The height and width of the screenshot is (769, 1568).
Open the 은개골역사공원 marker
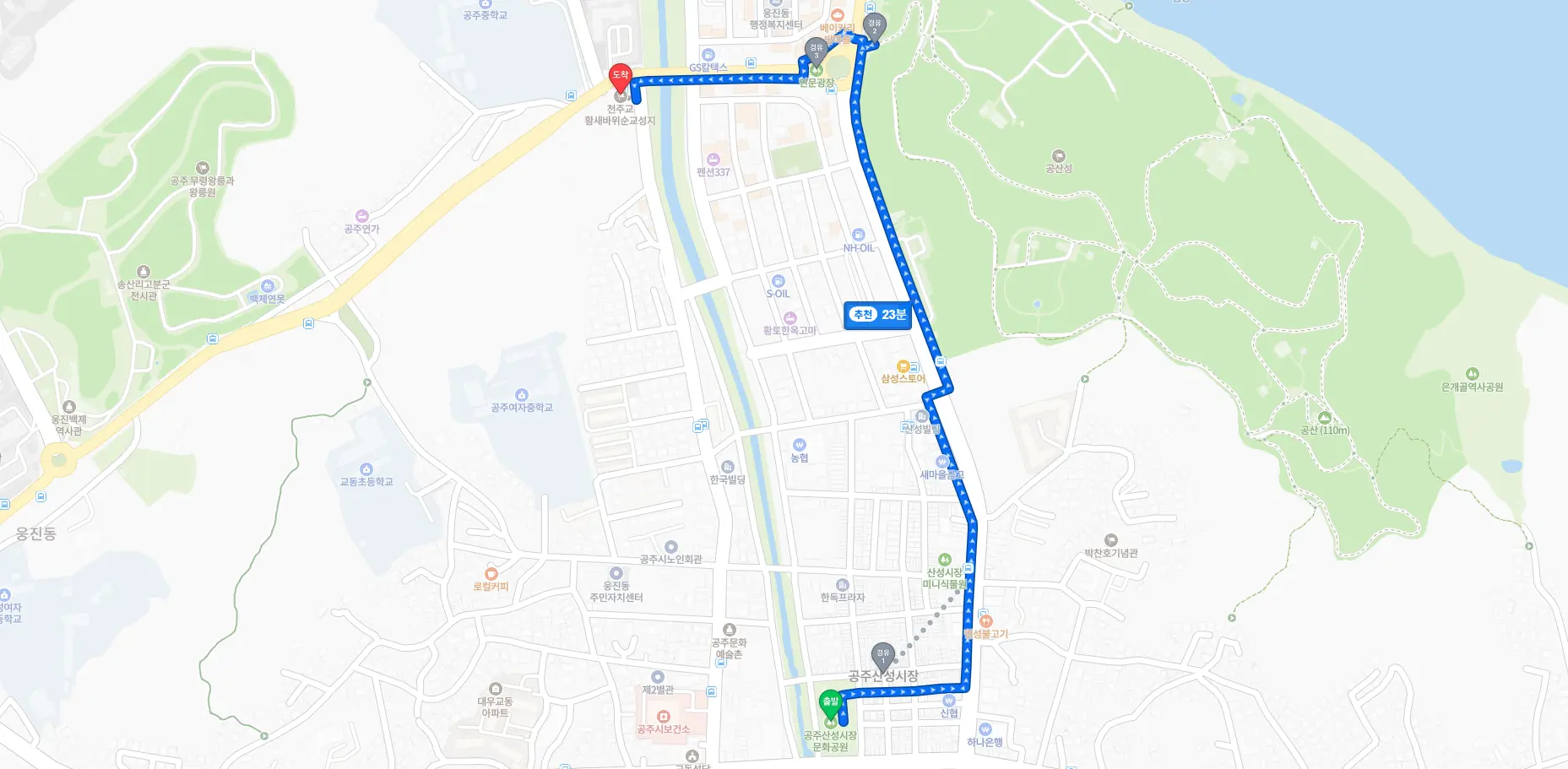tap(1473, 374)
